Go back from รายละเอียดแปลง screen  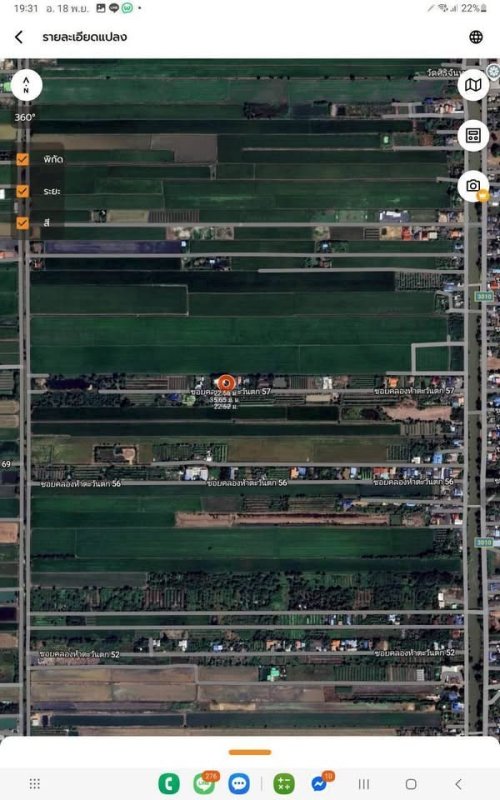pos(19,37)
